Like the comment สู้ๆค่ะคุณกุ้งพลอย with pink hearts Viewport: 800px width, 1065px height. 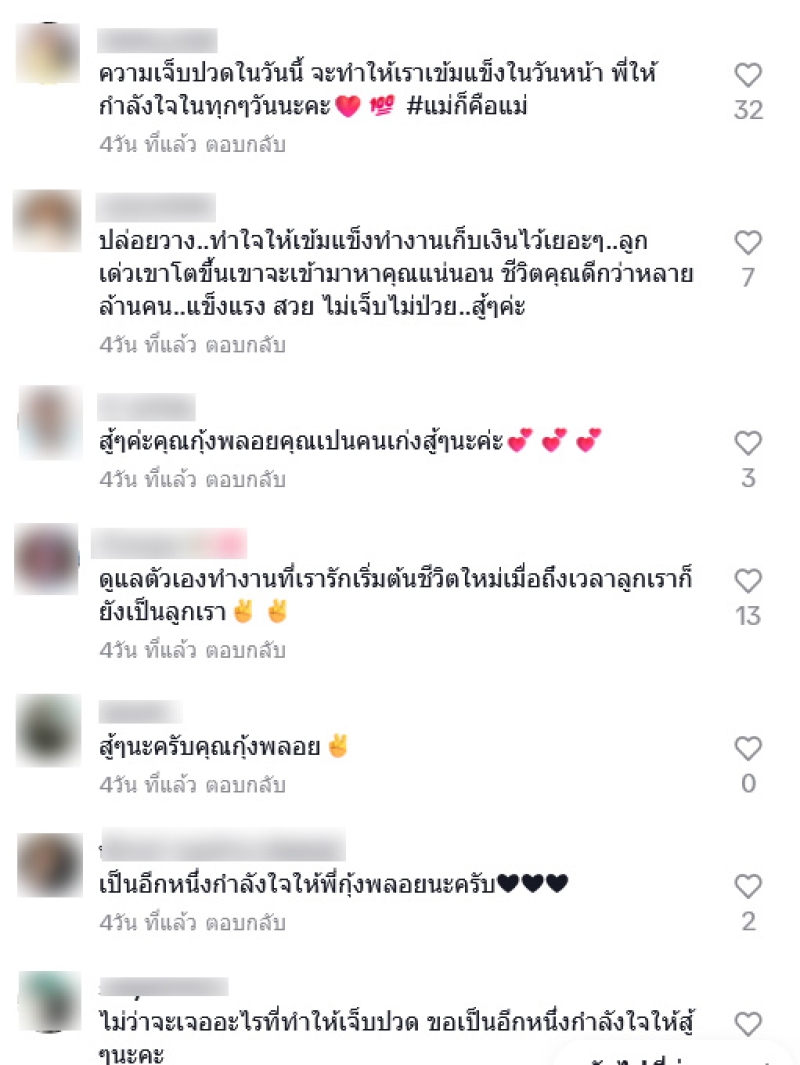[748, 443]
